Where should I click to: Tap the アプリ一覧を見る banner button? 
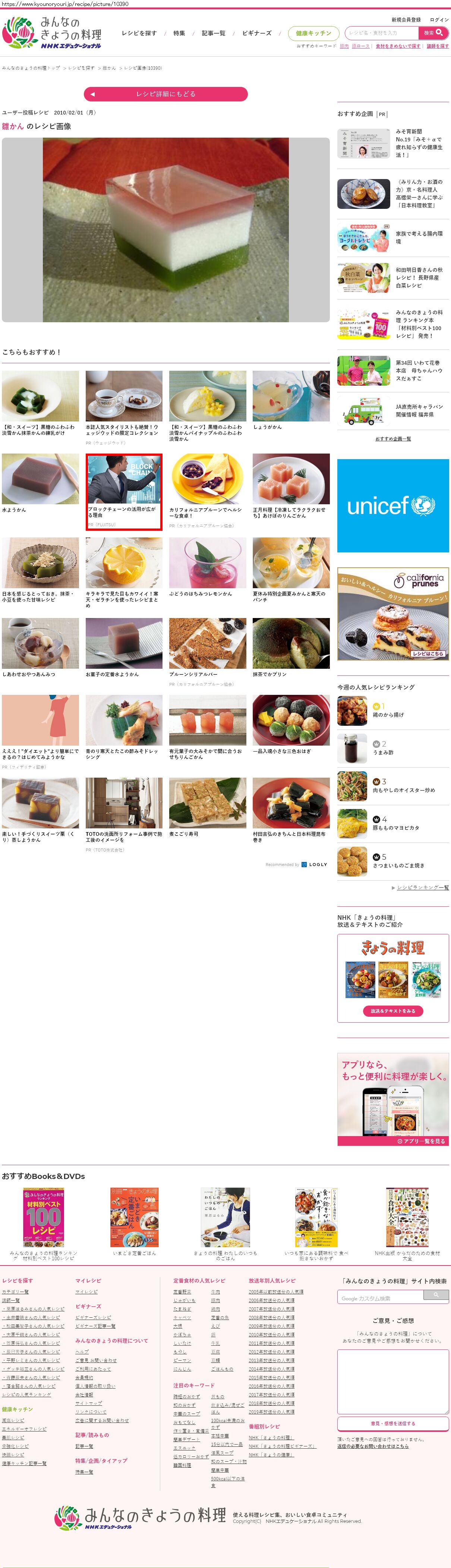pyautogui.click(x=421, y=1141)
